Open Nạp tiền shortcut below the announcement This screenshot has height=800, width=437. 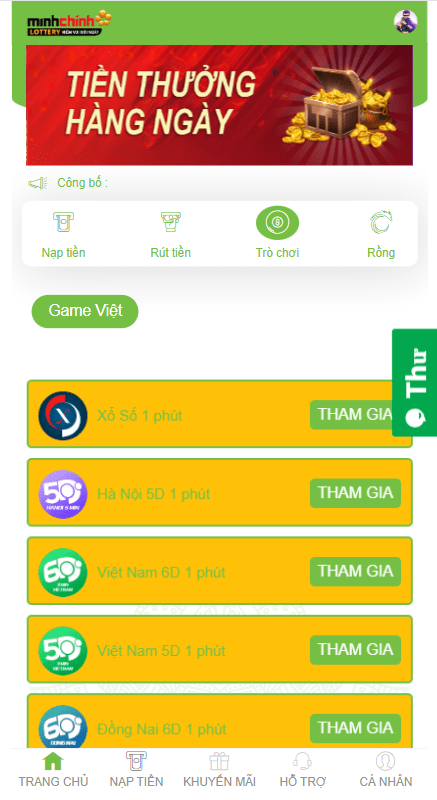point(63,235)
